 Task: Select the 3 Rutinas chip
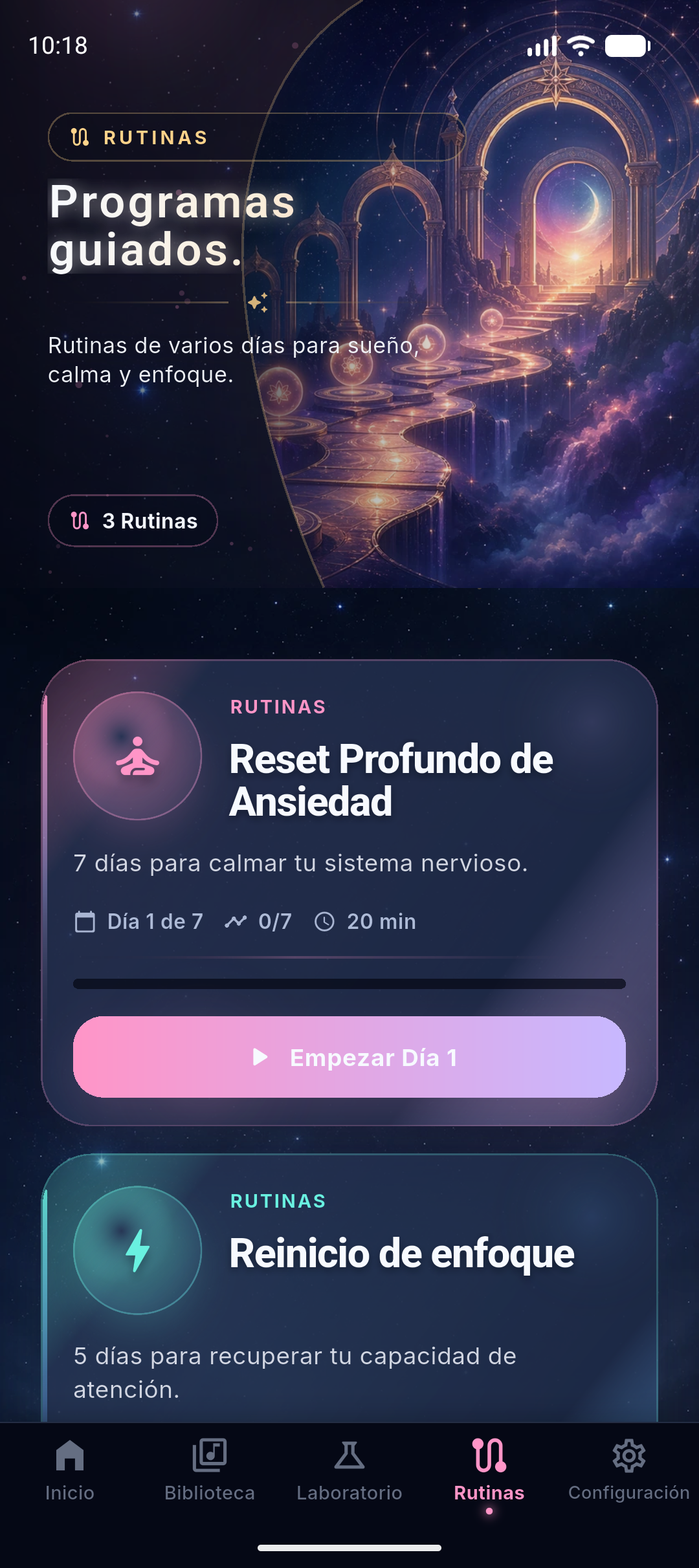(x=133, y=521)
